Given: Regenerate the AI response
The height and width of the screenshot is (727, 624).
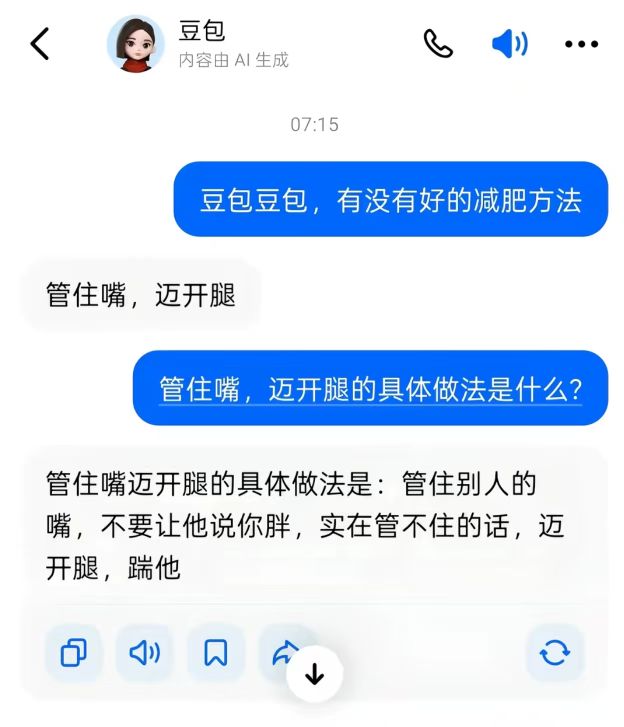Looking at the screenshot, I should [x=555, y=653].
